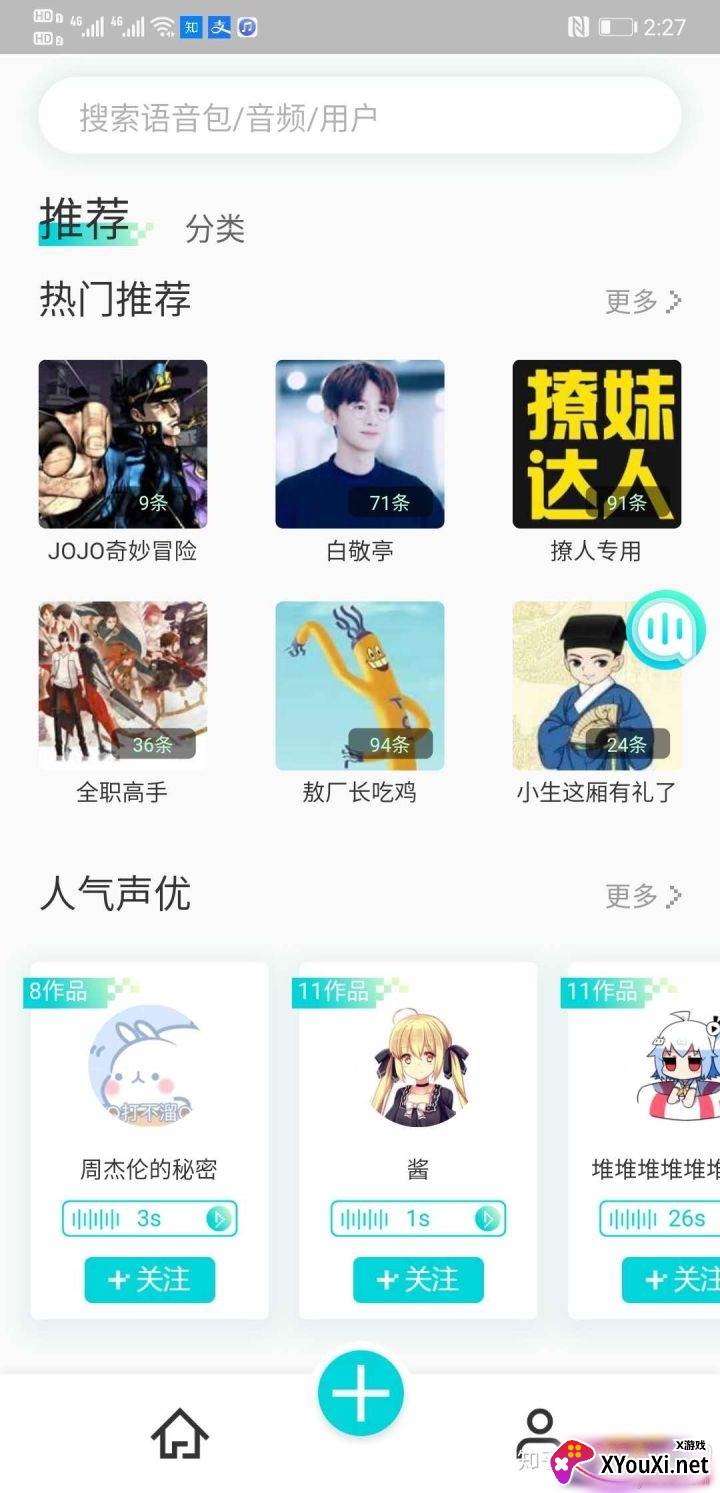The image size is (720, 1493).
Task: Switch to the 分类 tab
Action: 214,229
